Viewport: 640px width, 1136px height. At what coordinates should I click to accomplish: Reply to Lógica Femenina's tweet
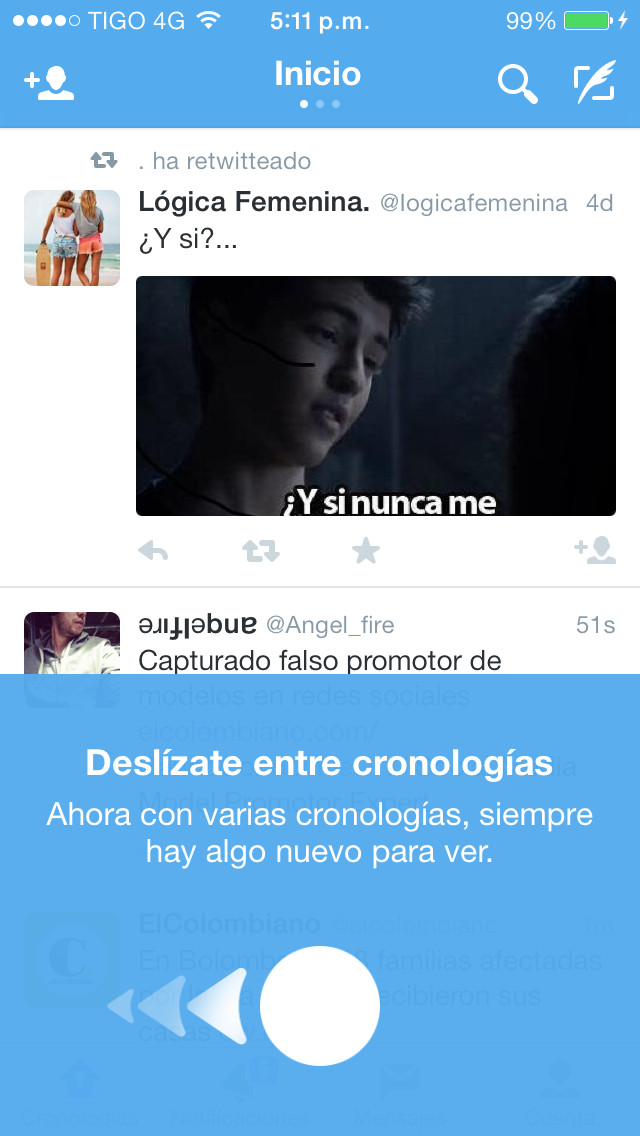click(153, 551)
